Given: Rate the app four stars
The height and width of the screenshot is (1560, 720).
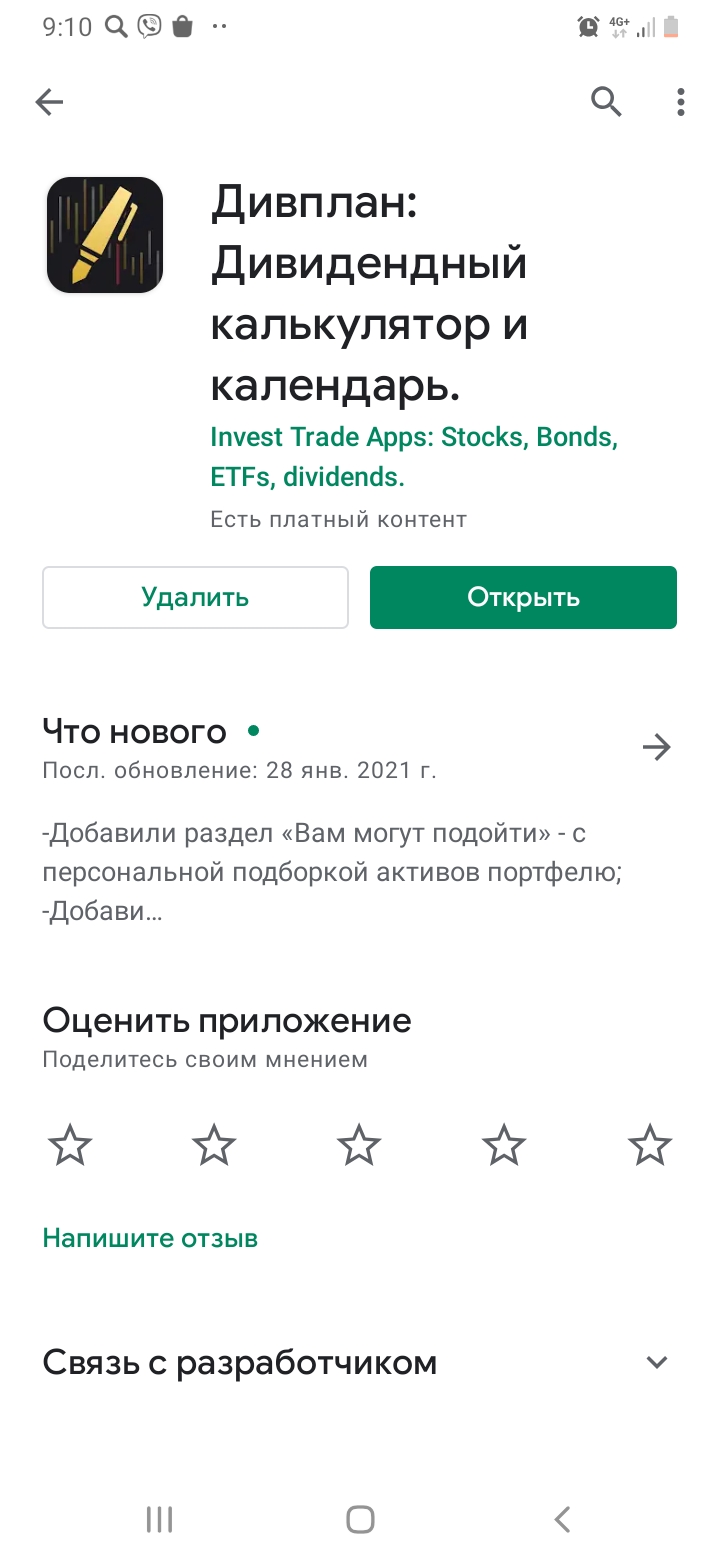Looking at the screenshot, I should click(504, 1145).
